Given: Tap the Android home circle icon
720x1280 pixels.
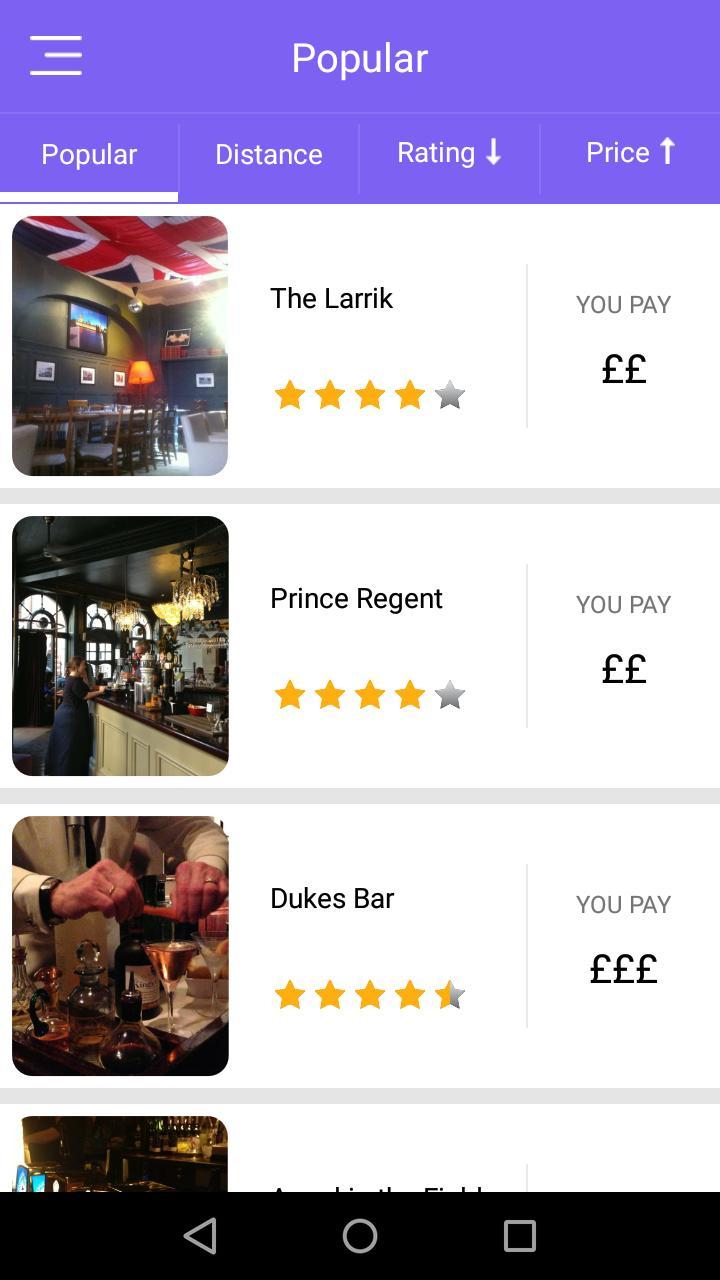Looking at the screenshot, I should coord(359,1235).
